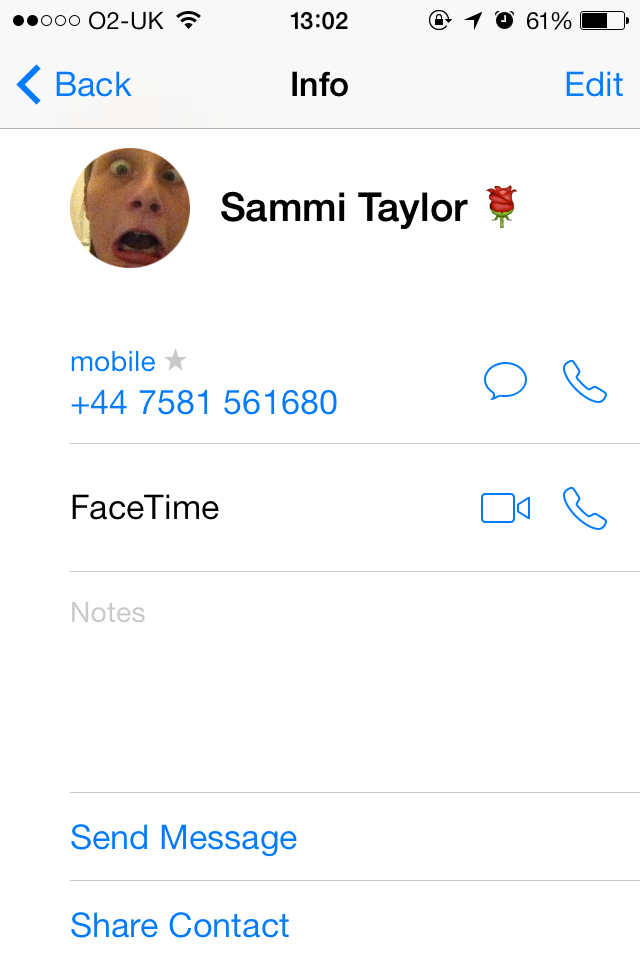This screenshot has width=640, height=960.
Task: Start a FaceTime video call
Action: 505,508
